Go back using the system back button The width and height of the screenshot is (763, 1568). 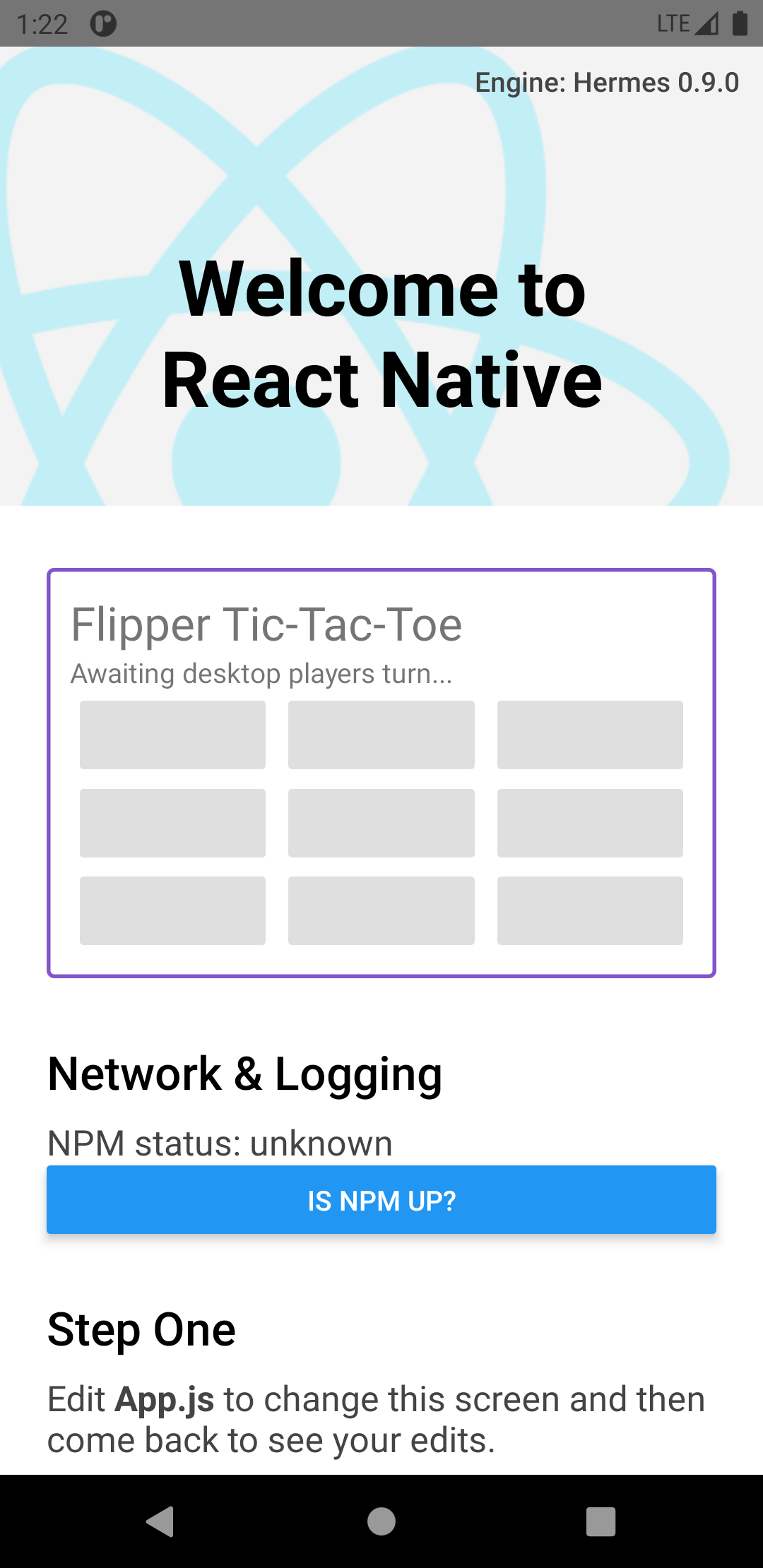click(160, 1521)
